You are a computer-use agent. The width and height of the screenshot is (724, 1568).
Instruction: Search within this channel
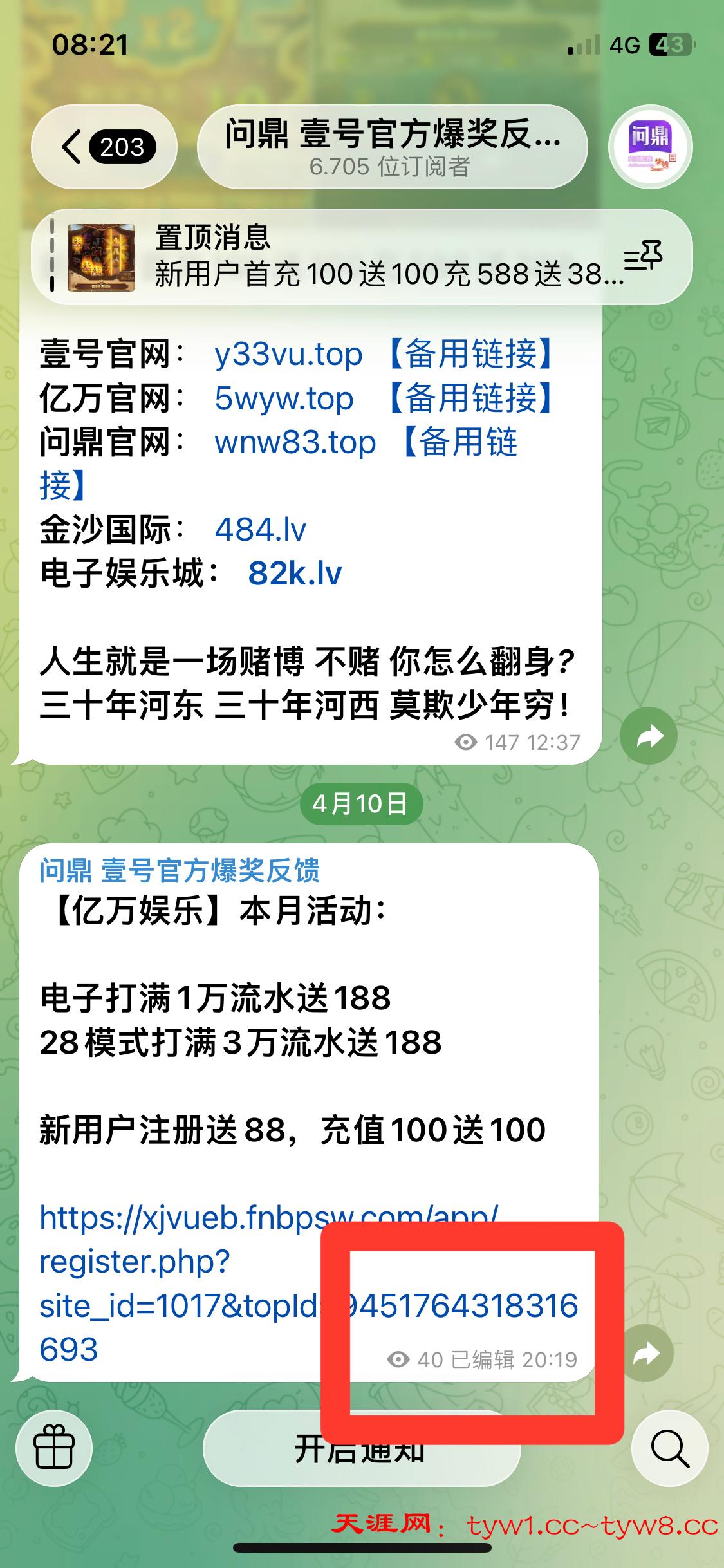(x=669, y=1450)
